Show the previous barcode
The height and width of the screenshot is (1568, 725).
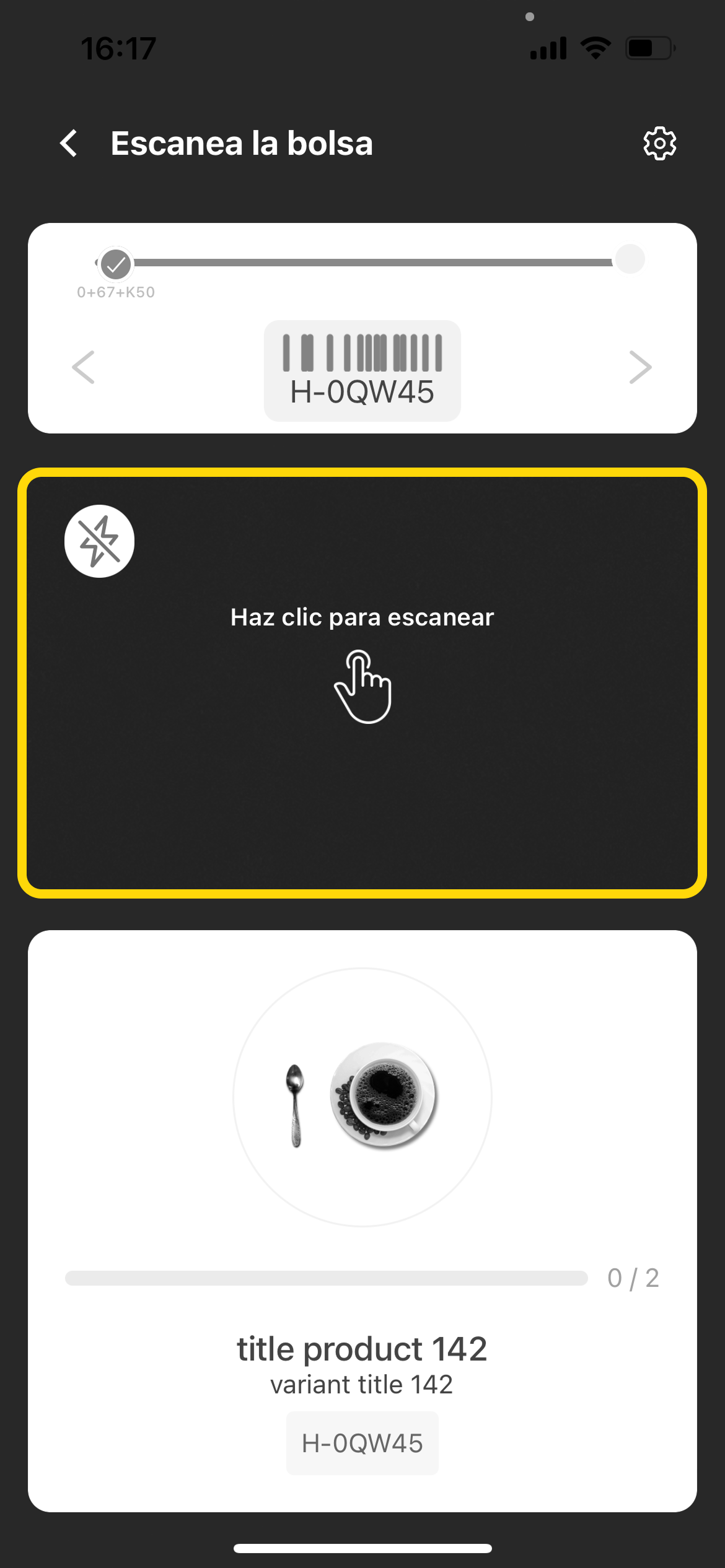tap(84, 367)
